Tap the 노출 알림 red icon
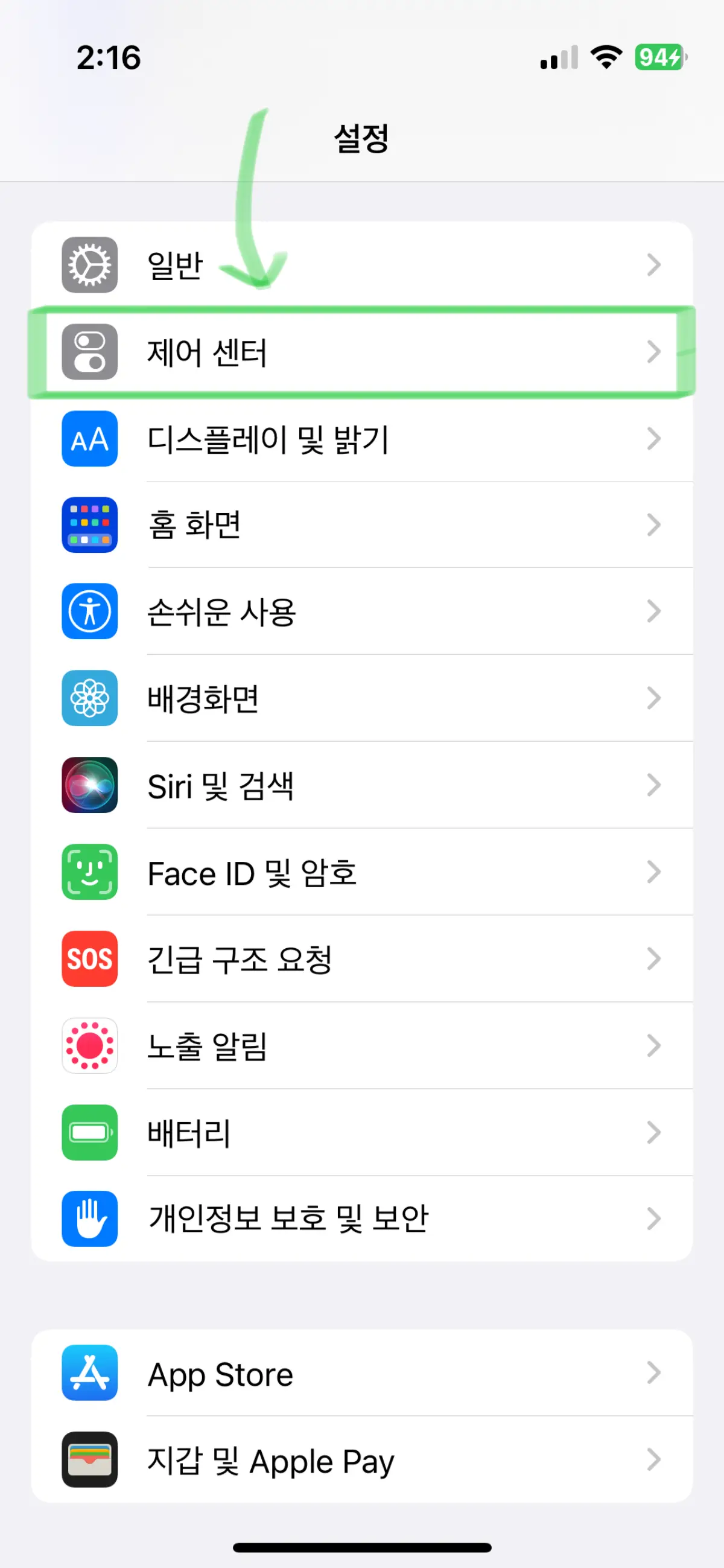724x1568 pixels. [89, 1046]
